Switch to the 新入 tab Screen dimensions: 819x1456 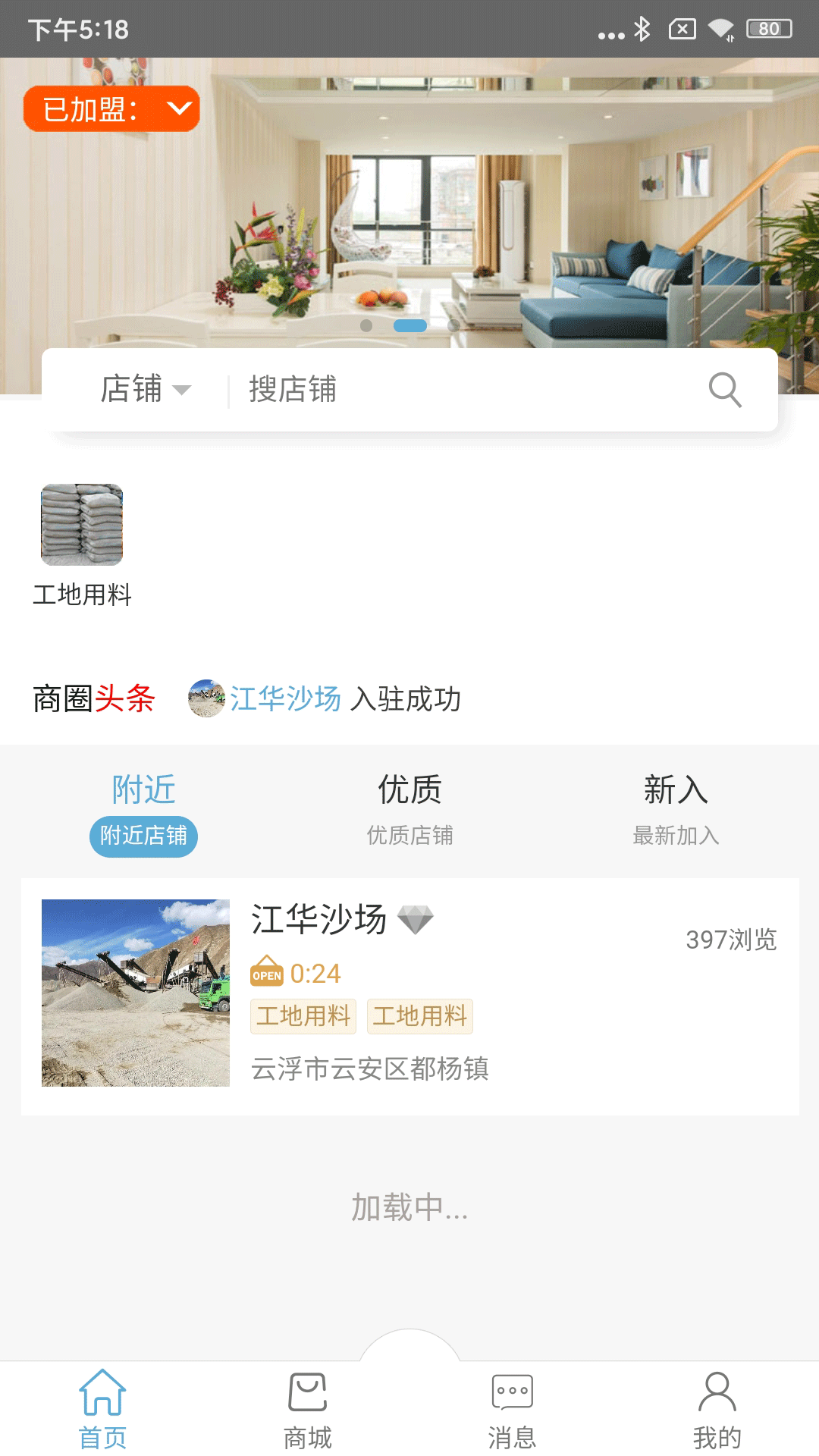(x=675, y=808)
